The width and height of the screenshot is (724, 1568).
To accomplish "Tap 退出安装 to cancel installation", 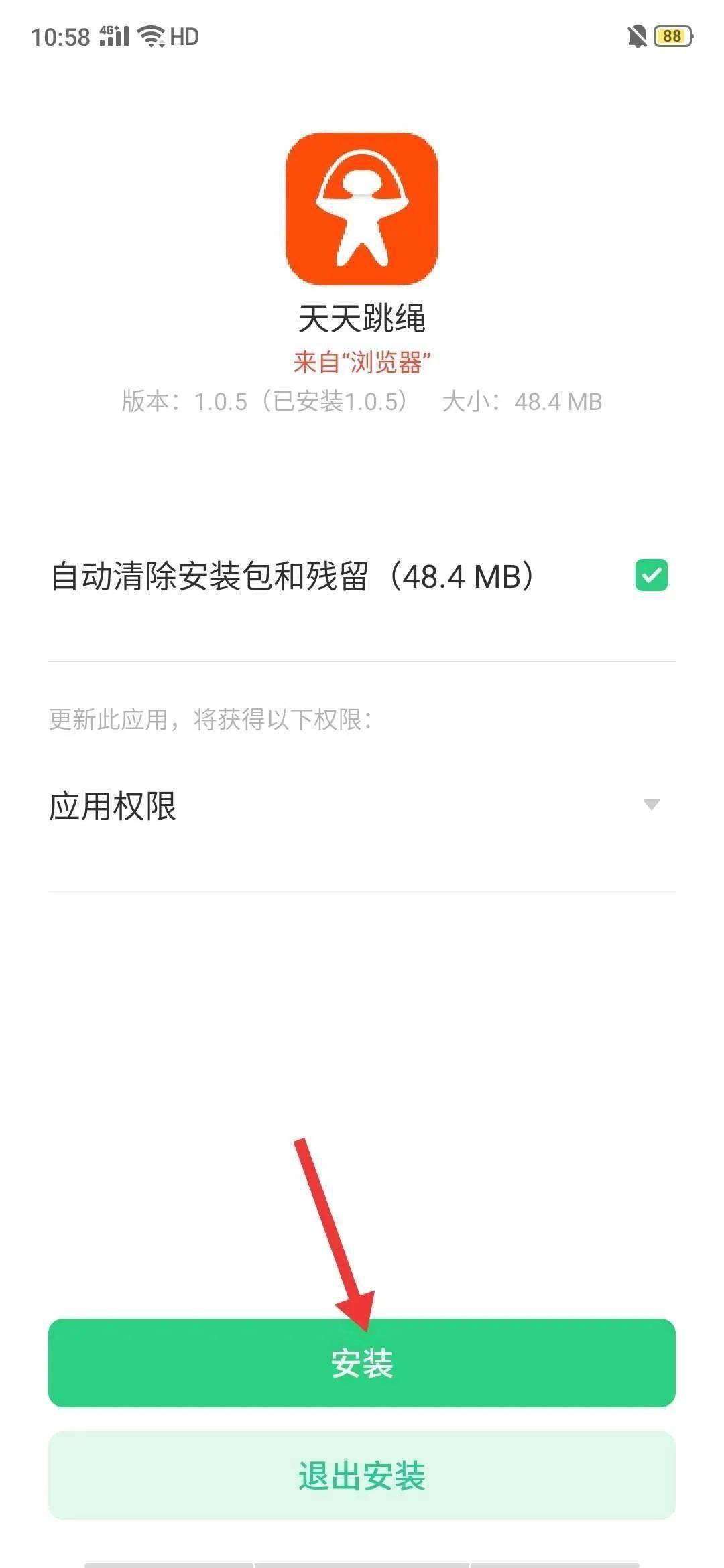I will 361,1475.
